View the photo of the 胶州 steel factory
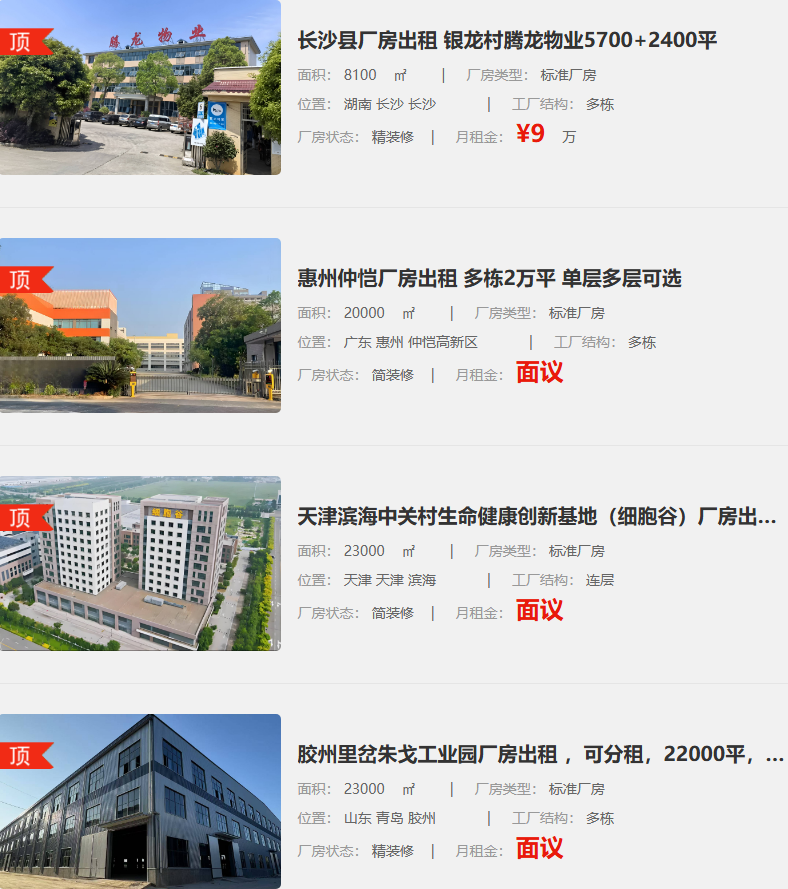Screen dimensions: 788x889 tap(140, 801)
